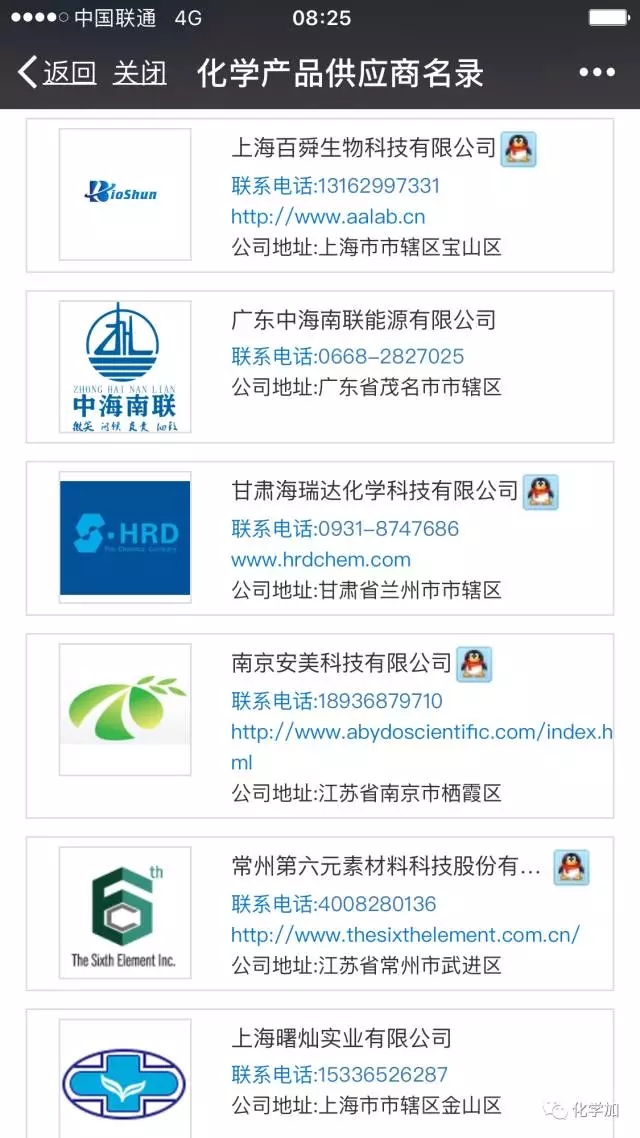Open QQ chat for 甘肃海瑞达化学科技有限公司
This screenshot has width=640, height=1138.
click(541, 491)
